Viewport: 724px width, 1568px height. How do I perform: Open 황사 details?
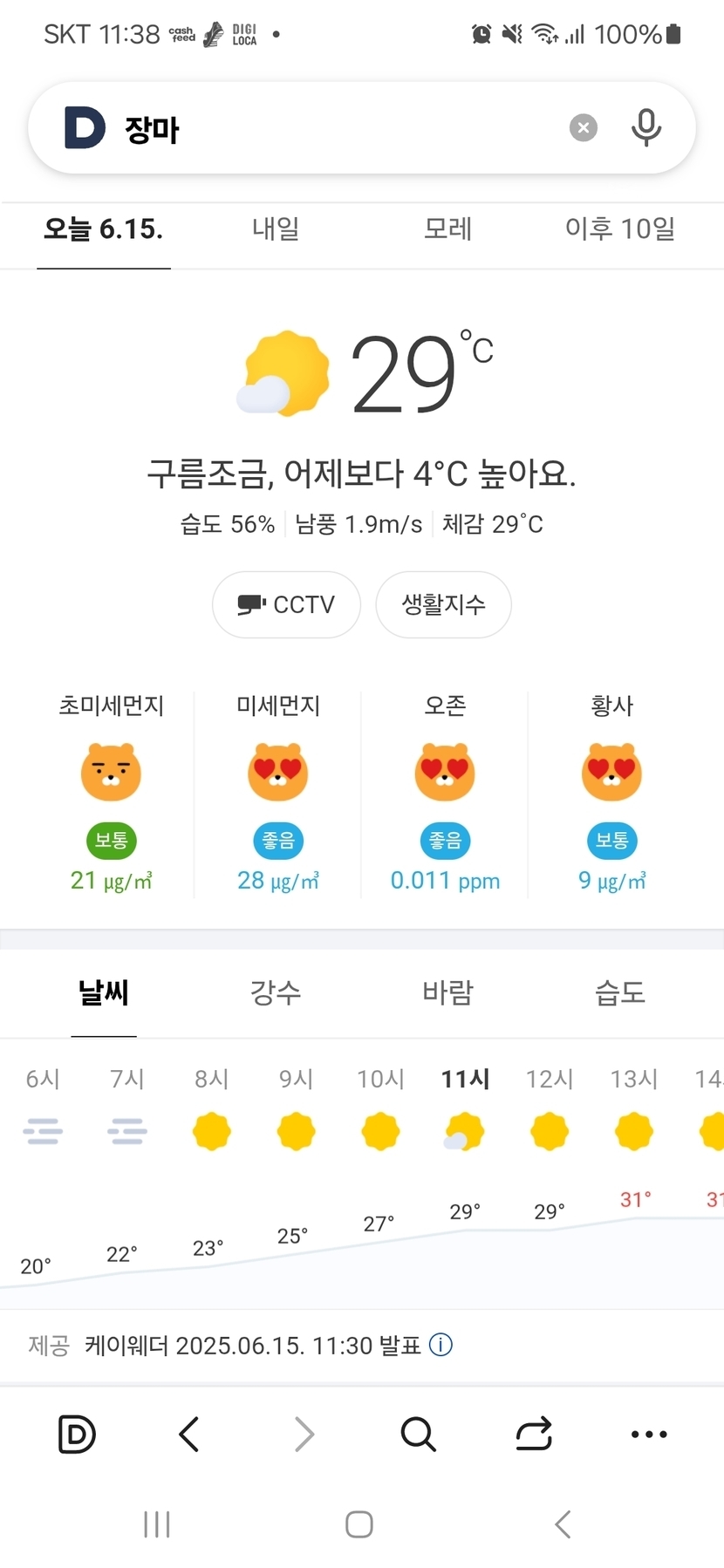(611, 794)
